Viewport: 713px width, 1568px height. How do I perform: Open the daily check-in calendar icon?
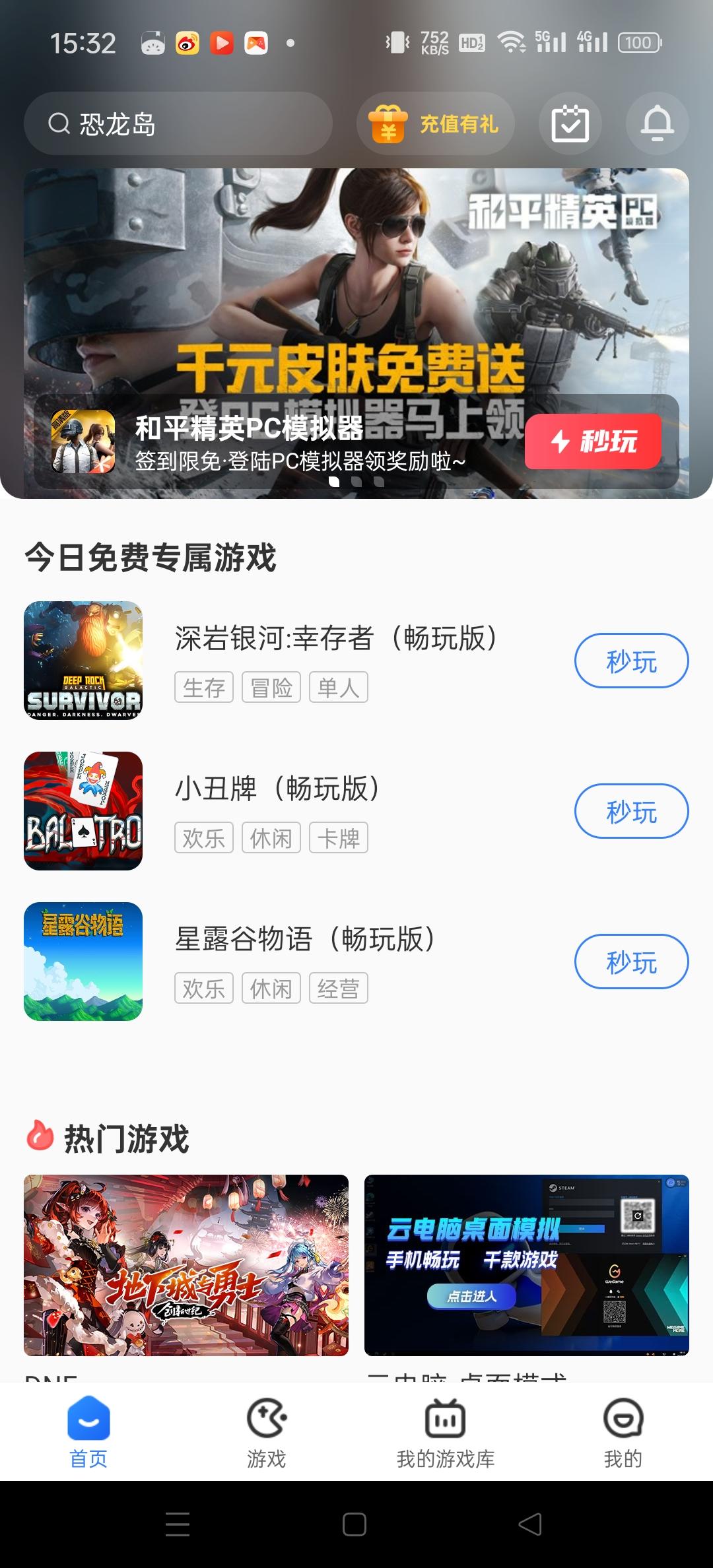pyautogui.click(x=570, y=123)
